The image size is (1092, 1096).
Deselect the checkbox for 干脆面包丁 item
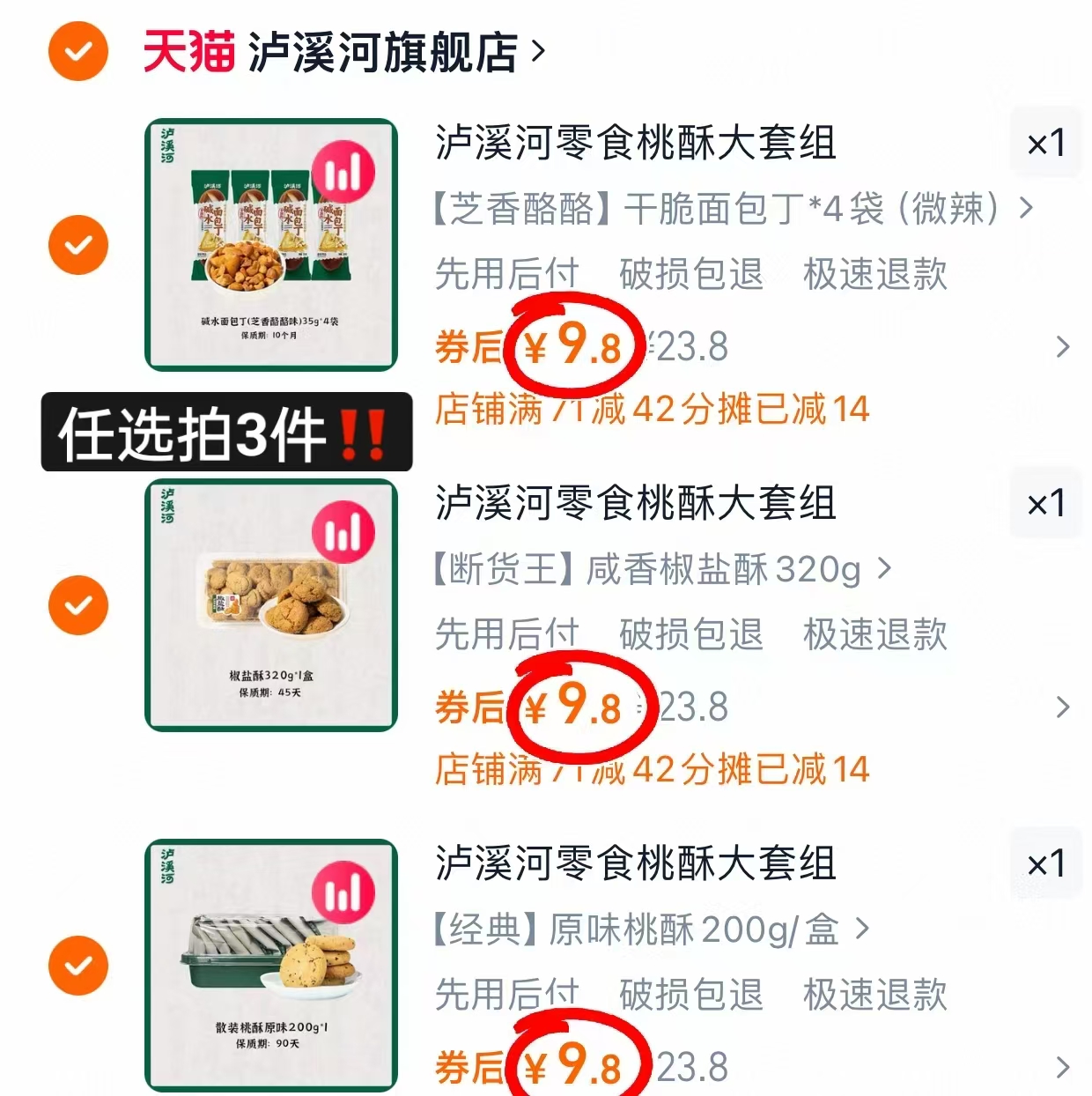point(78,244)
